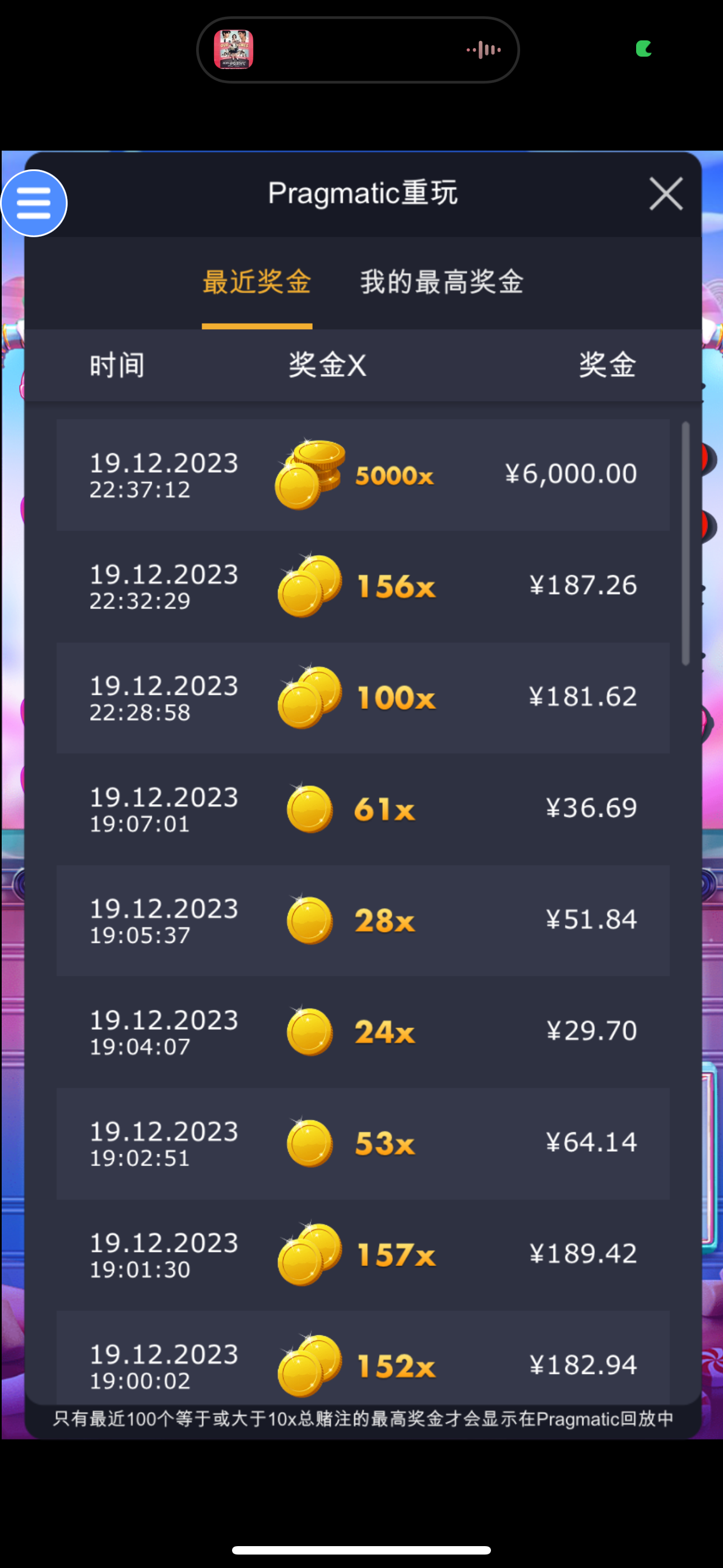The image size is (723, 1568).
Task: Open the 156x ¥187.26 replay
Action: 363,586
